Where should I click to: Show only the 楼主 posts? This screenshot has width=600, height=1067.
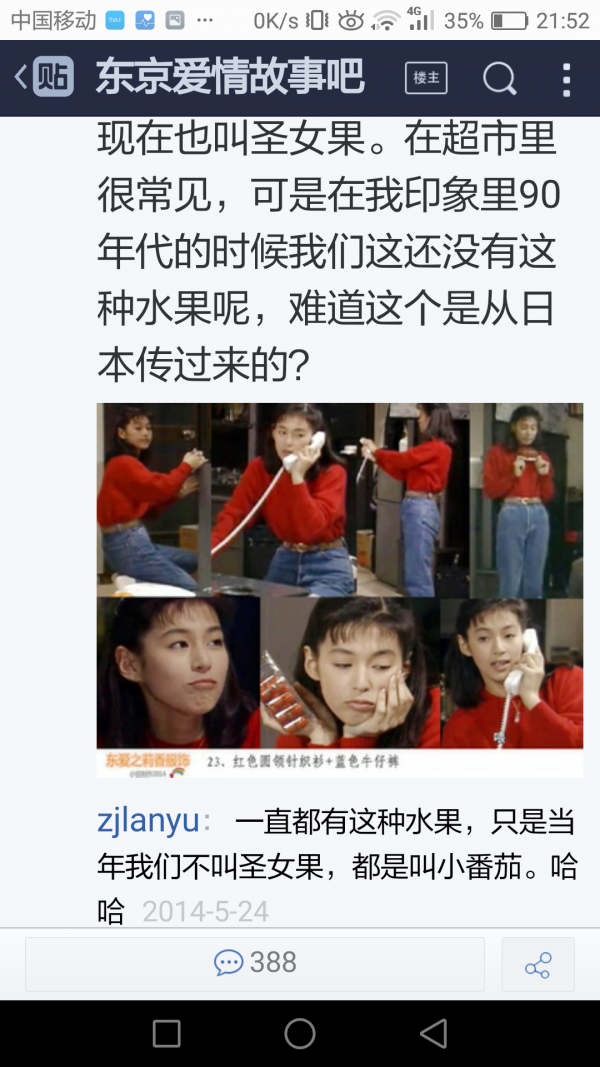click(x=427, y=78)
